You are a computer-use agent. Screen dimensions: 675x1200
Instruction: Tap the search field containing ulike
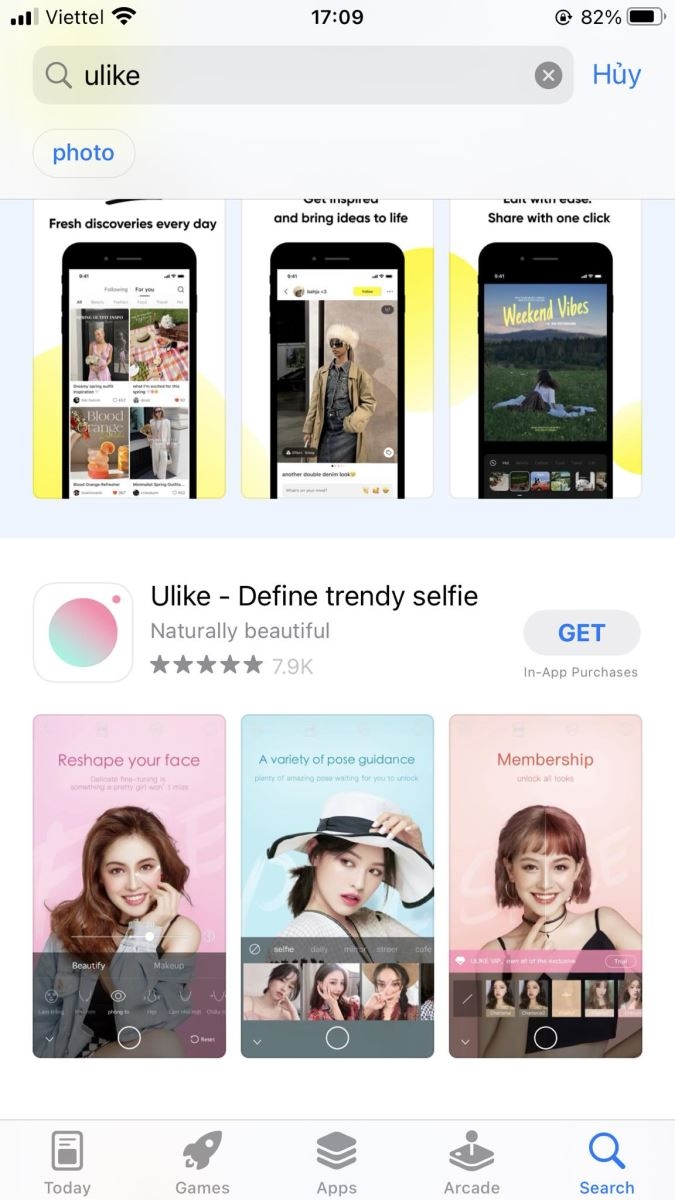(302, 75)
